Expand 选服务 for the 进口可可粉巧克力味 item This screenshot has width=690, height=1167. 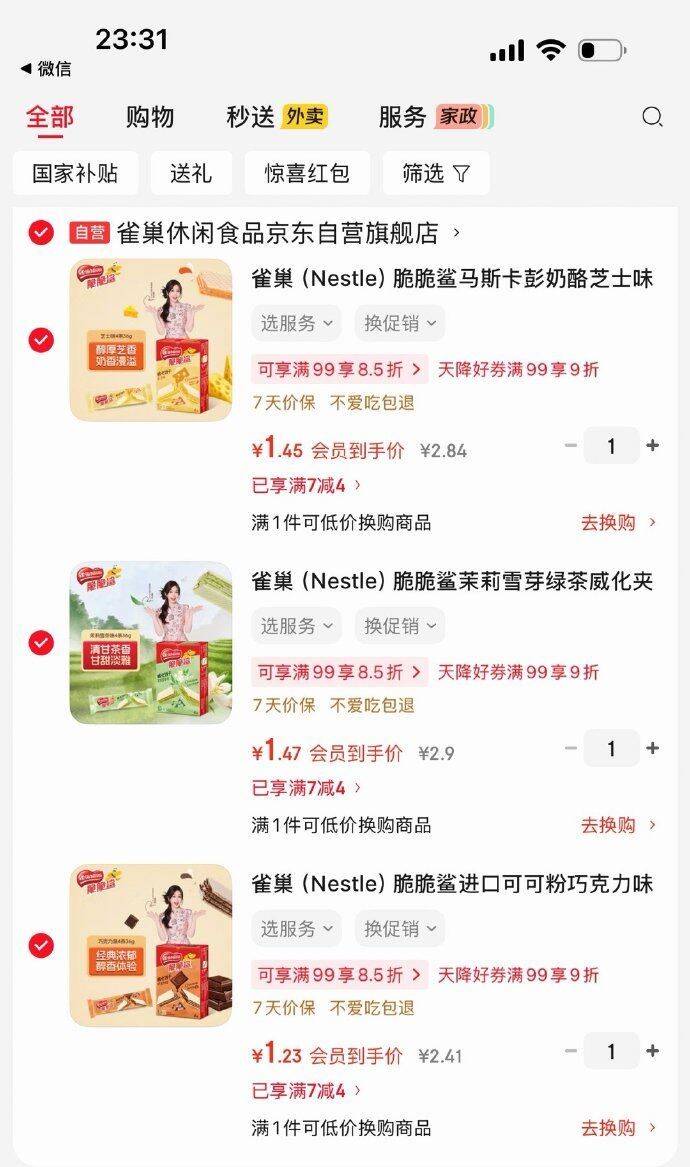(295, 929)
